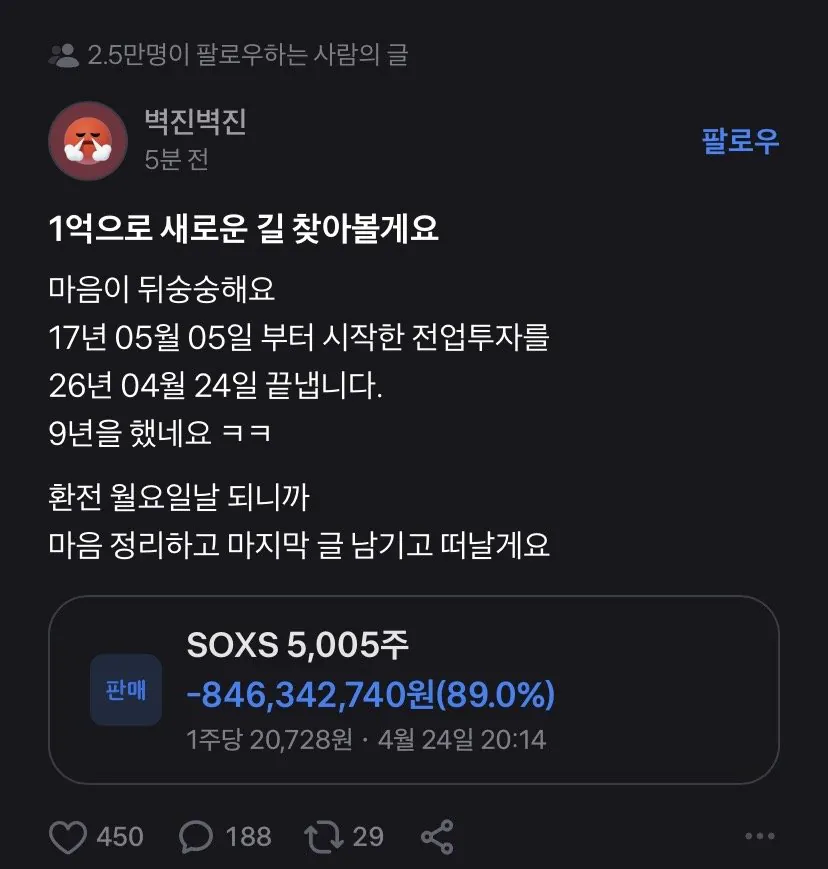828x869 pixels.
Task: Follow the user 벽진벽진
Action: (740, 141)
